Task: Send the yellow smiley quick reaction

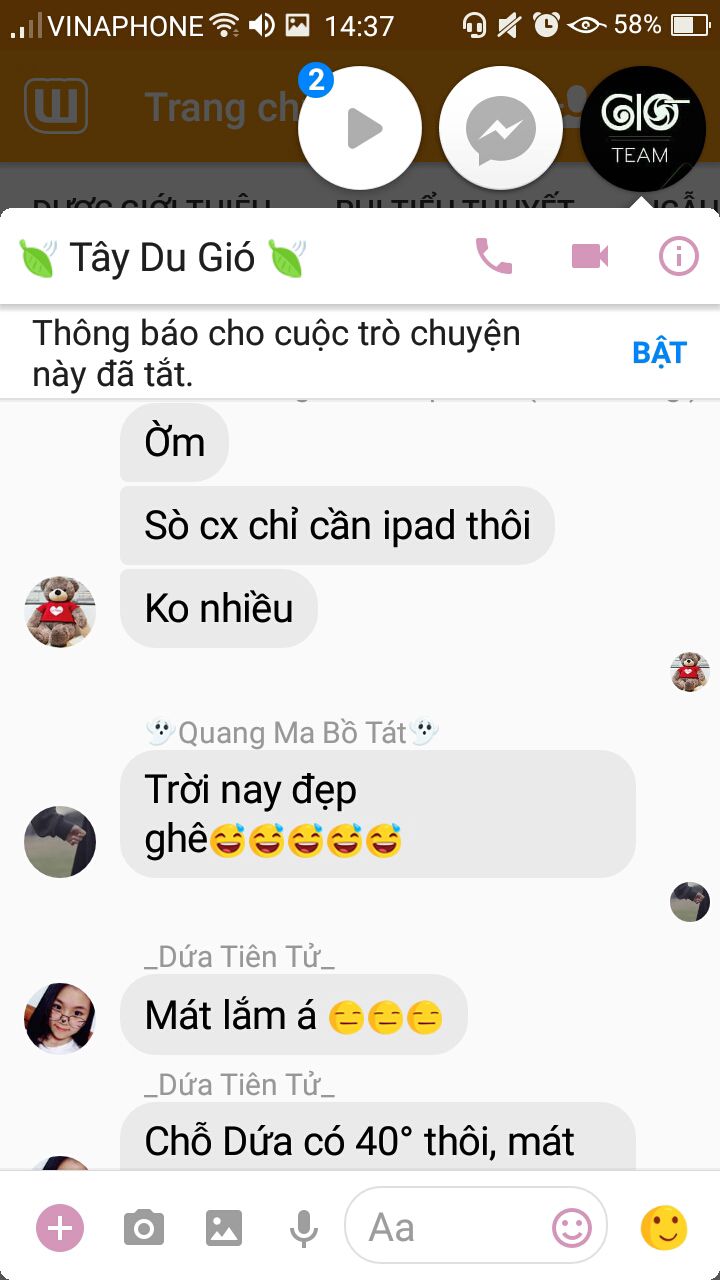Action: 664,1228
